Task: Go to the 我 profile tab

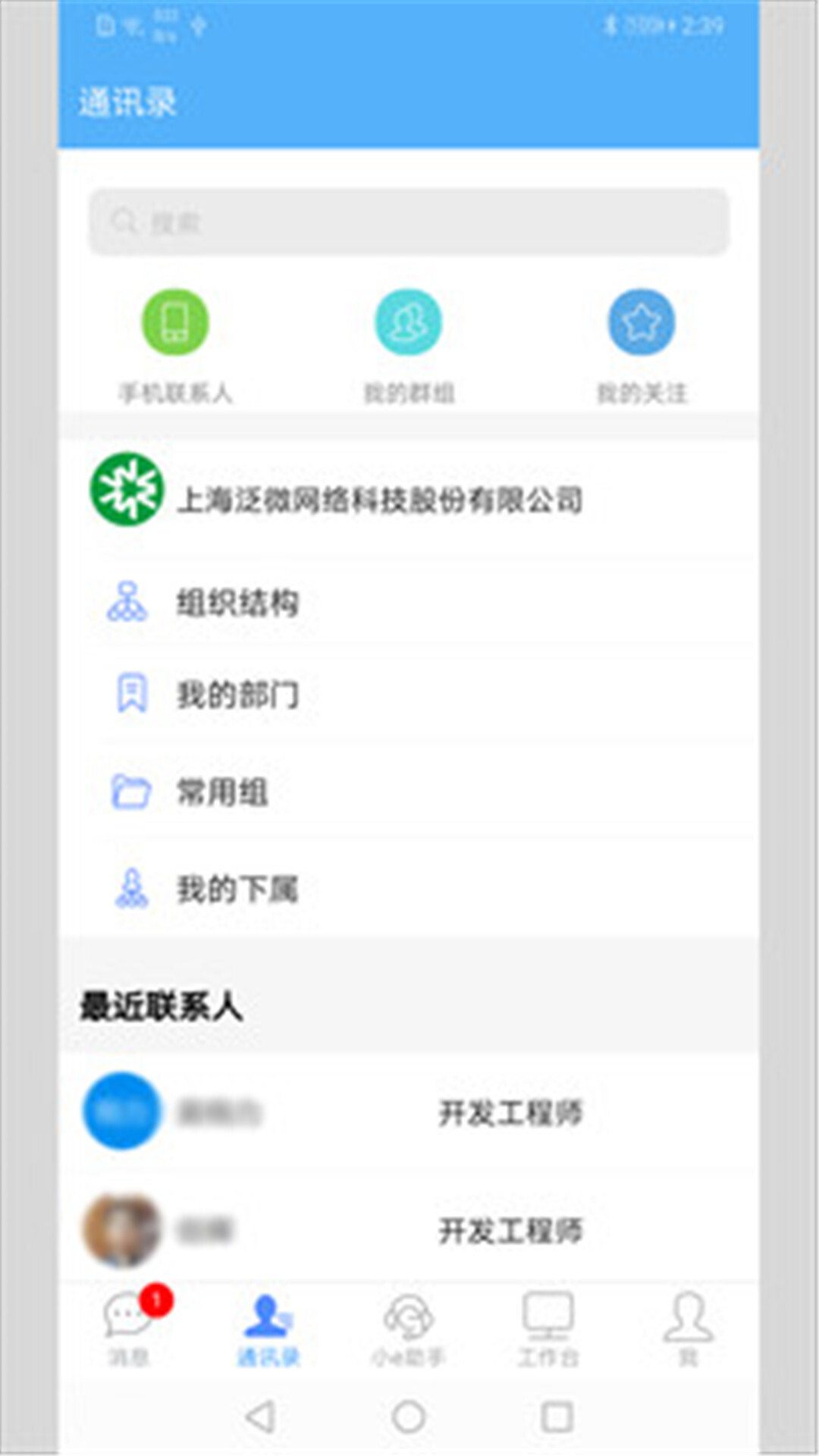Action: coord(688,1329)
